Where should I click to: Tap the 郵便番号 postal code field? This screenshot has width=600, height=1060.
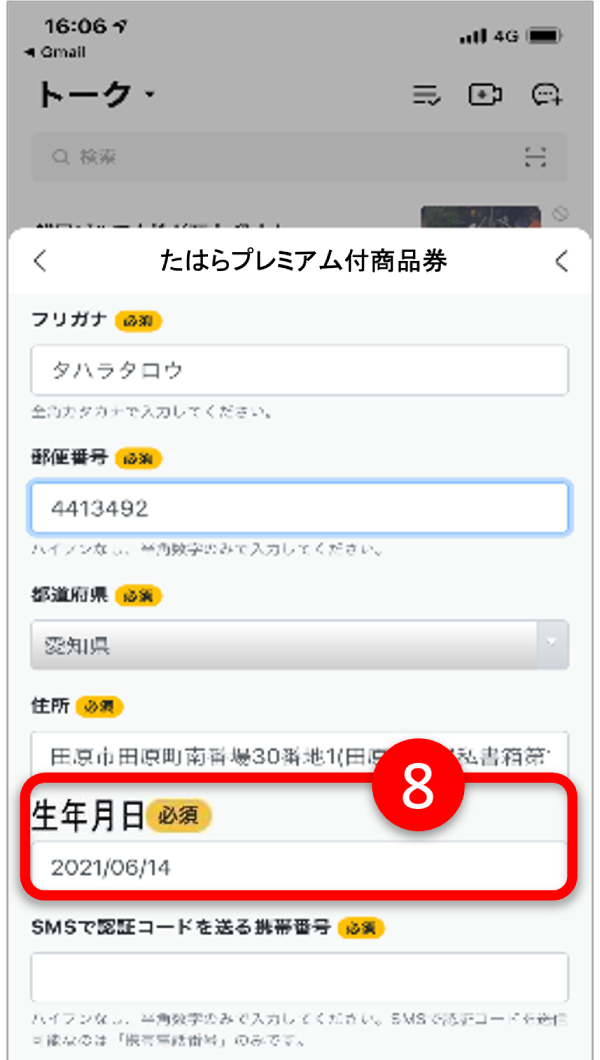tap(299, 508)
